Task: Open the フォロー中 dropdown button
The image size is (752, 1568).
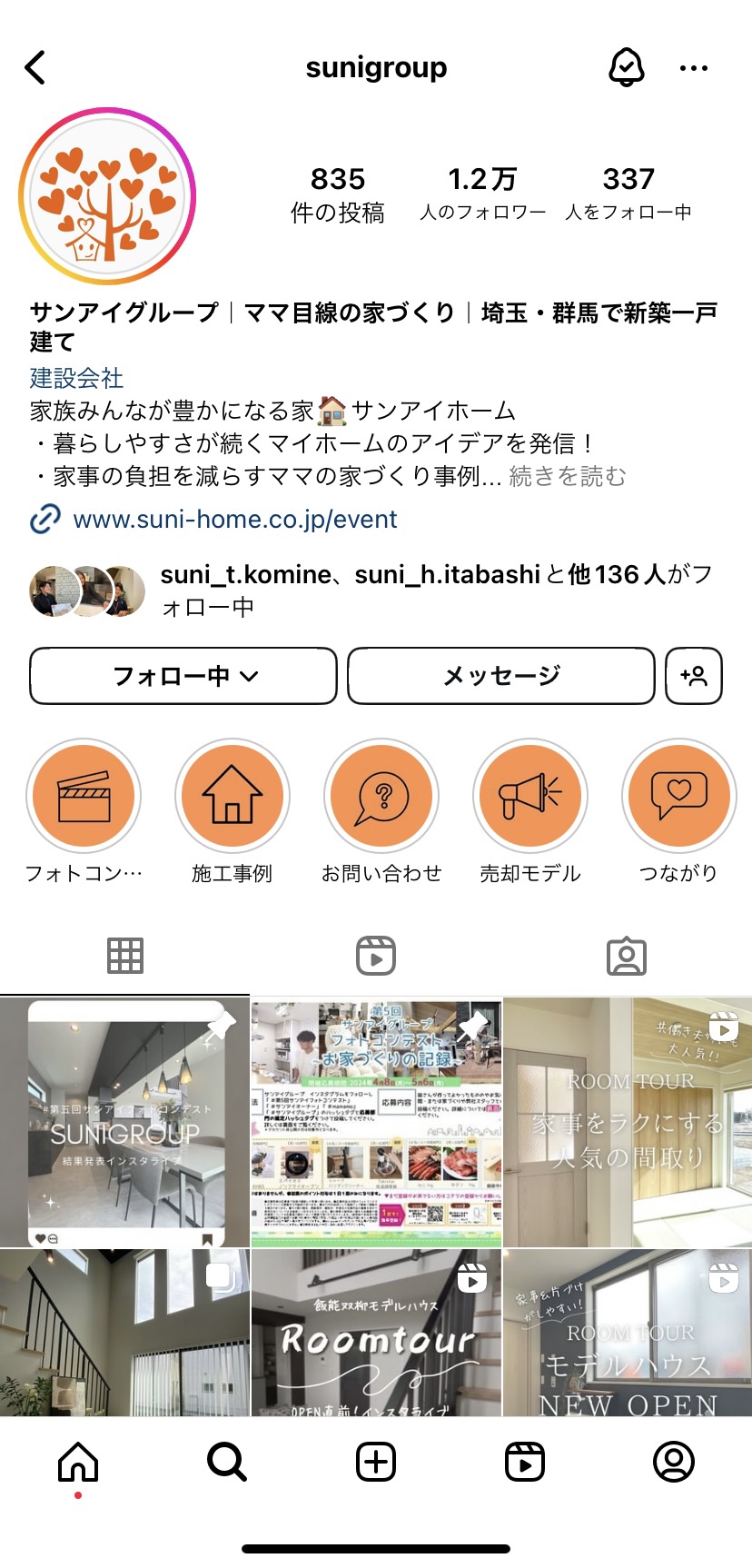Action: tap(183, 676)
